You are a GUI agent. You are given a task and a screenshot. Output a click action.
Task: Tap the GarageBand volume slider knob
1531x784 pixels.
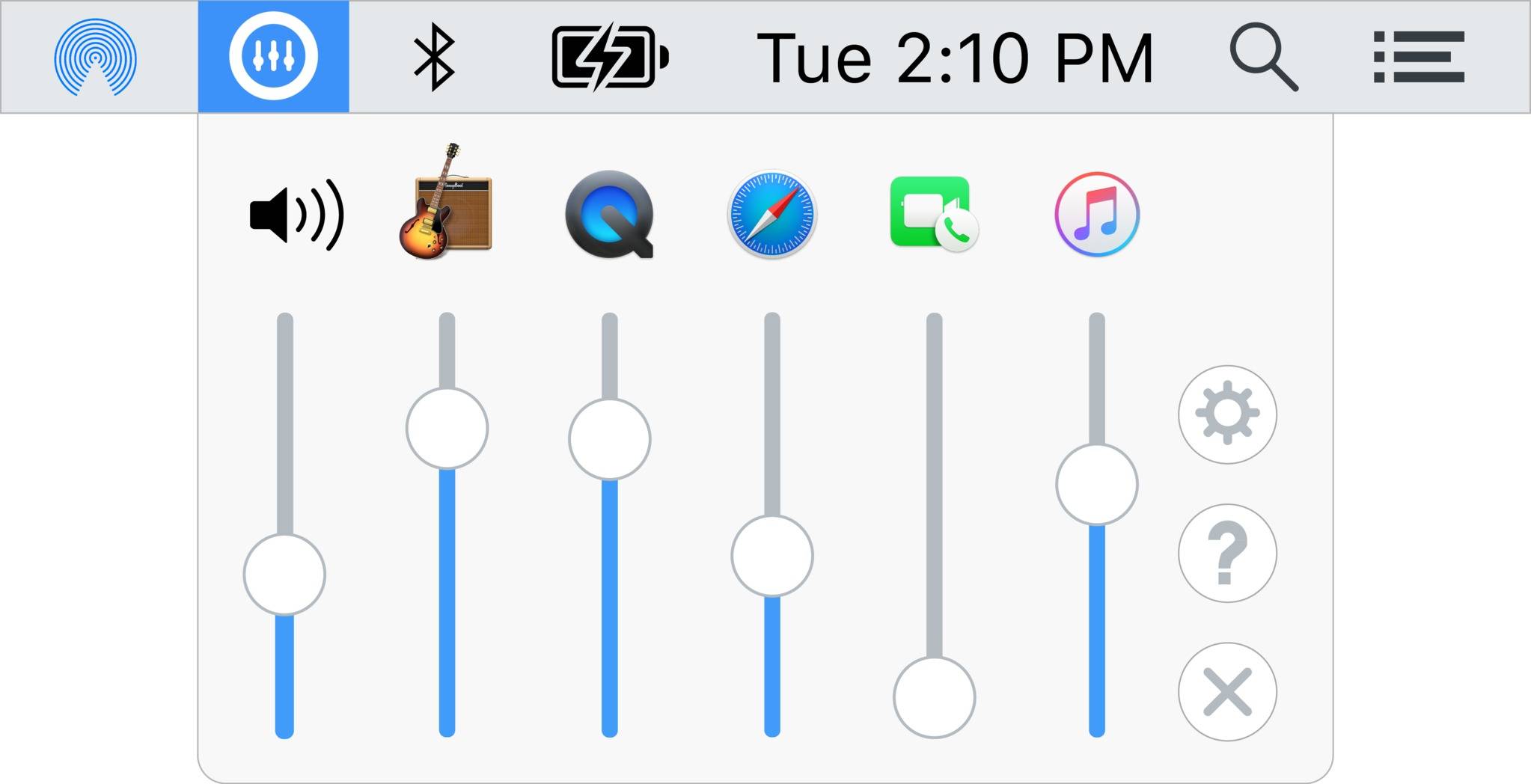[x=447, y=428]
